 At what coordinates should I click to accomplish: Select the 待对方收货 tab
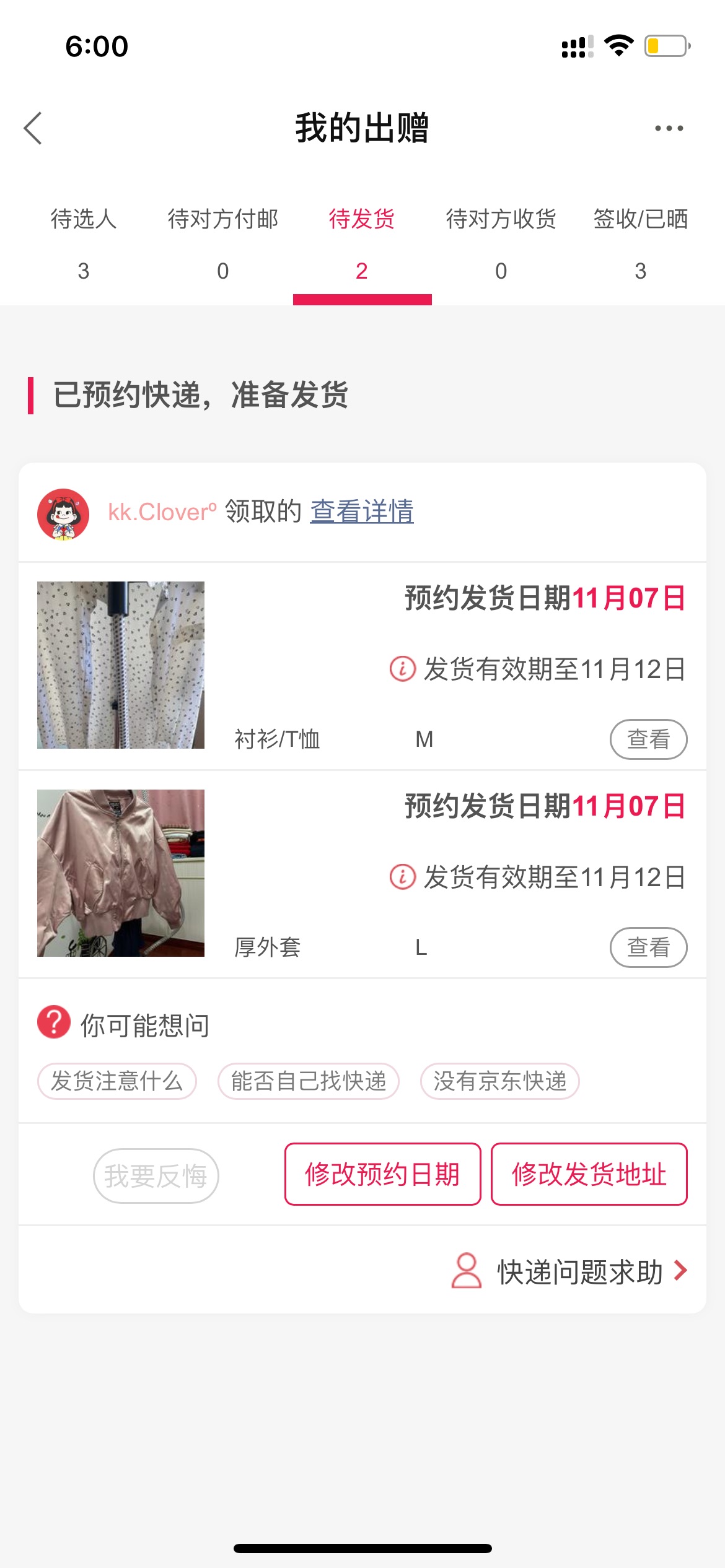pyautogui.click(x=501, y=245)
